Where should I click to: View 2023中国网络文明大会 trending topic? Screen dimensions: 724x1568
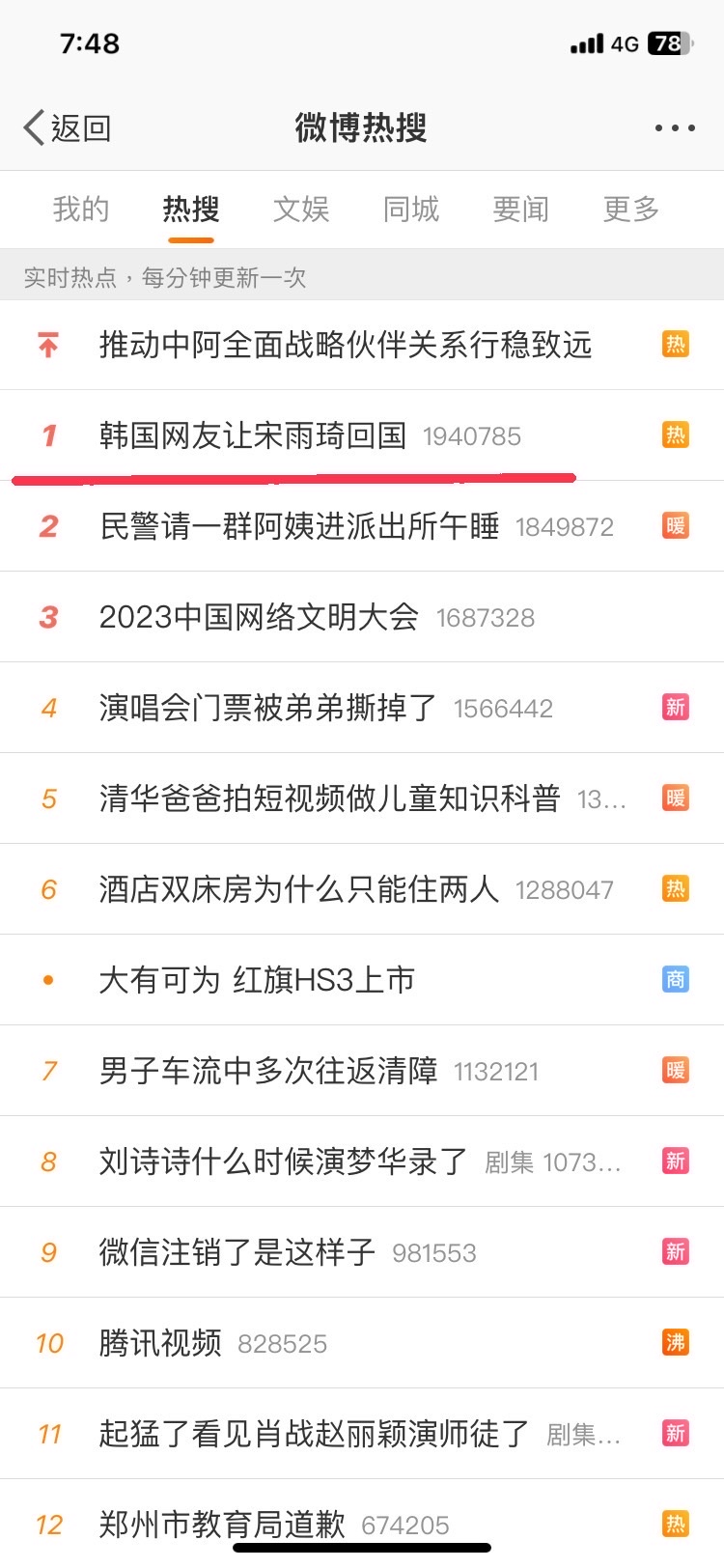click(362, 617)
